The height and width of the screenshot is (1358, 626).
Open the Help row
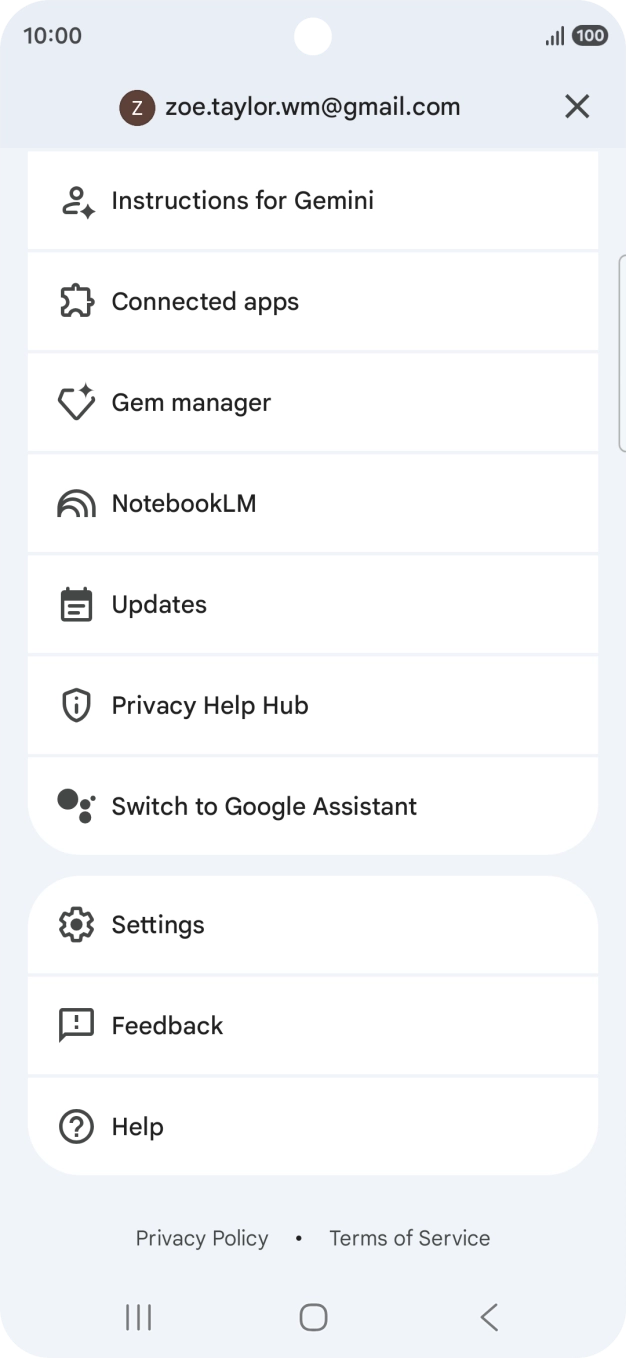point(312,1127)
